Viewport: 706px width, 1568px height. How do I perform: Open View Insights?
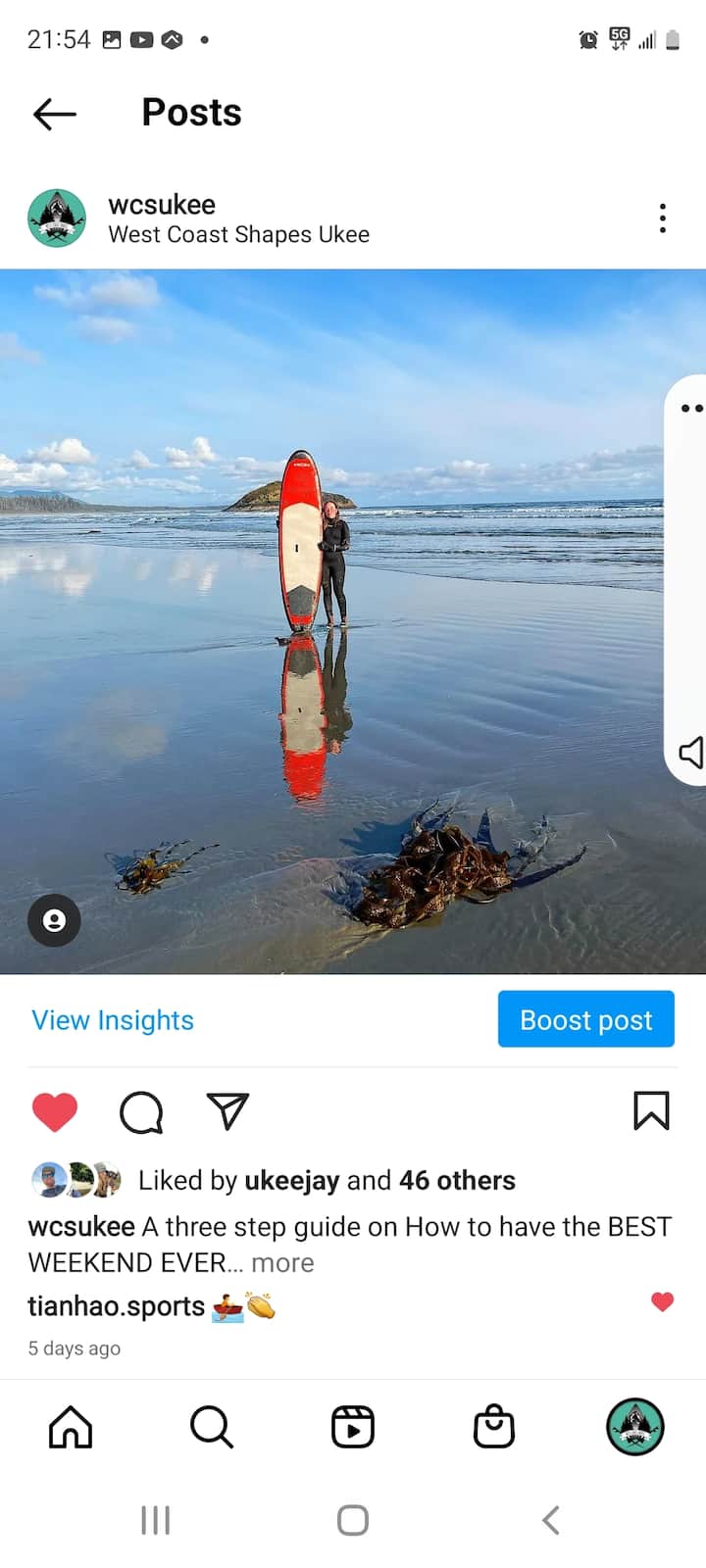click(x=113, y=1020)
